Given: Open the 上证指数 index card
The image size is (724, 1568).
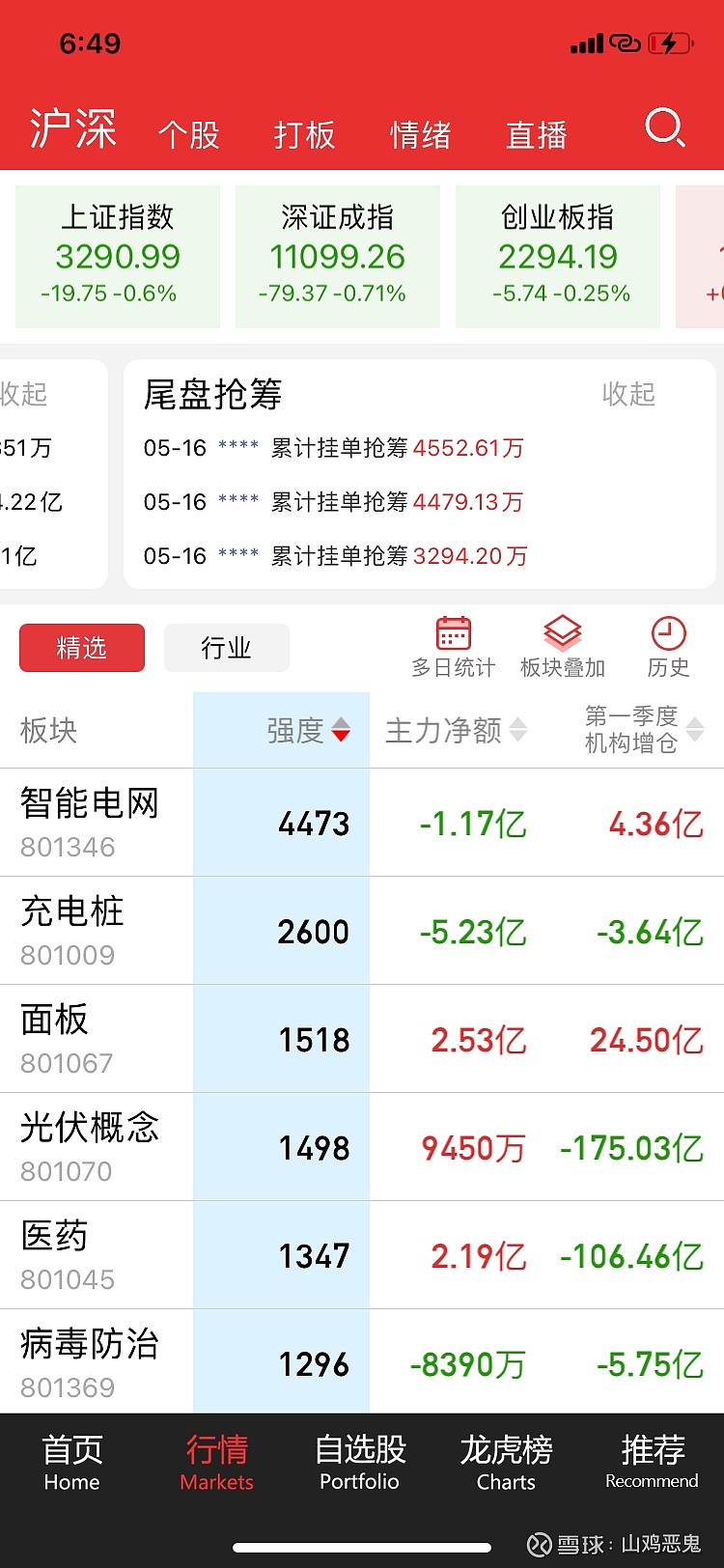Looking at the screenshot, I should (x=118, y=257).
